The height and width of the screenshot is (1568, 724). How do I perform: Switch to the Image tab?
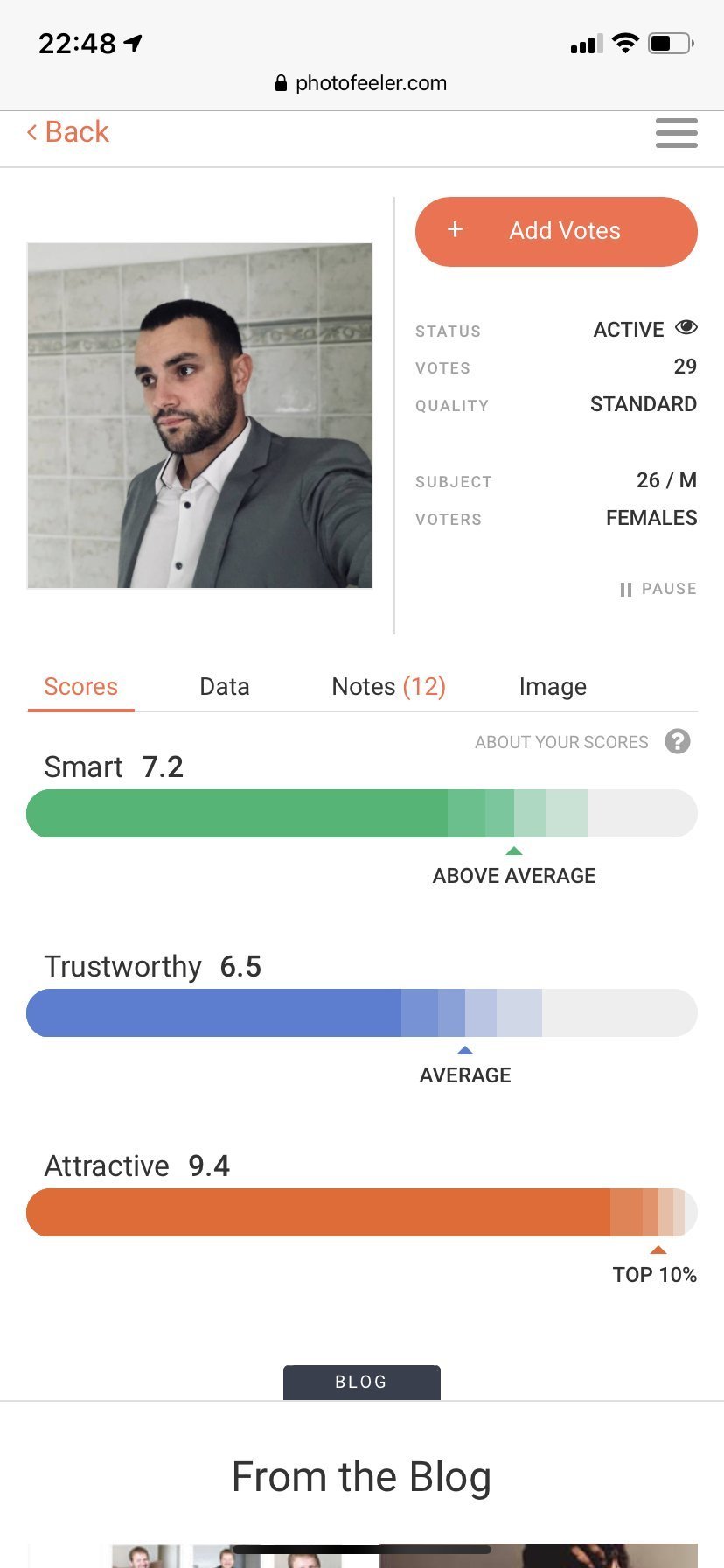pyautogui.click(x=553, y=687)
